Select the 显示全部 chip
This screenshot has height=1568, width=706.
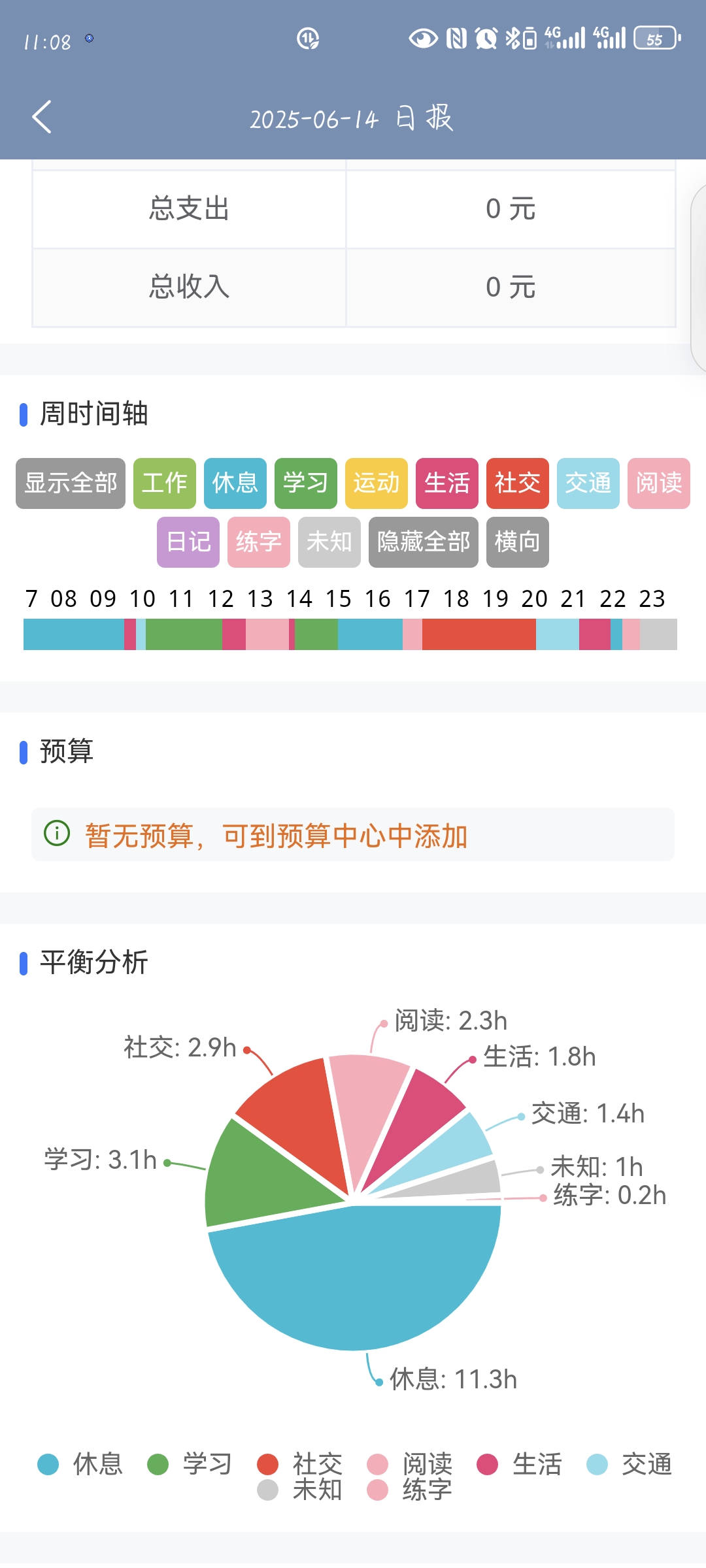(71, 483)
